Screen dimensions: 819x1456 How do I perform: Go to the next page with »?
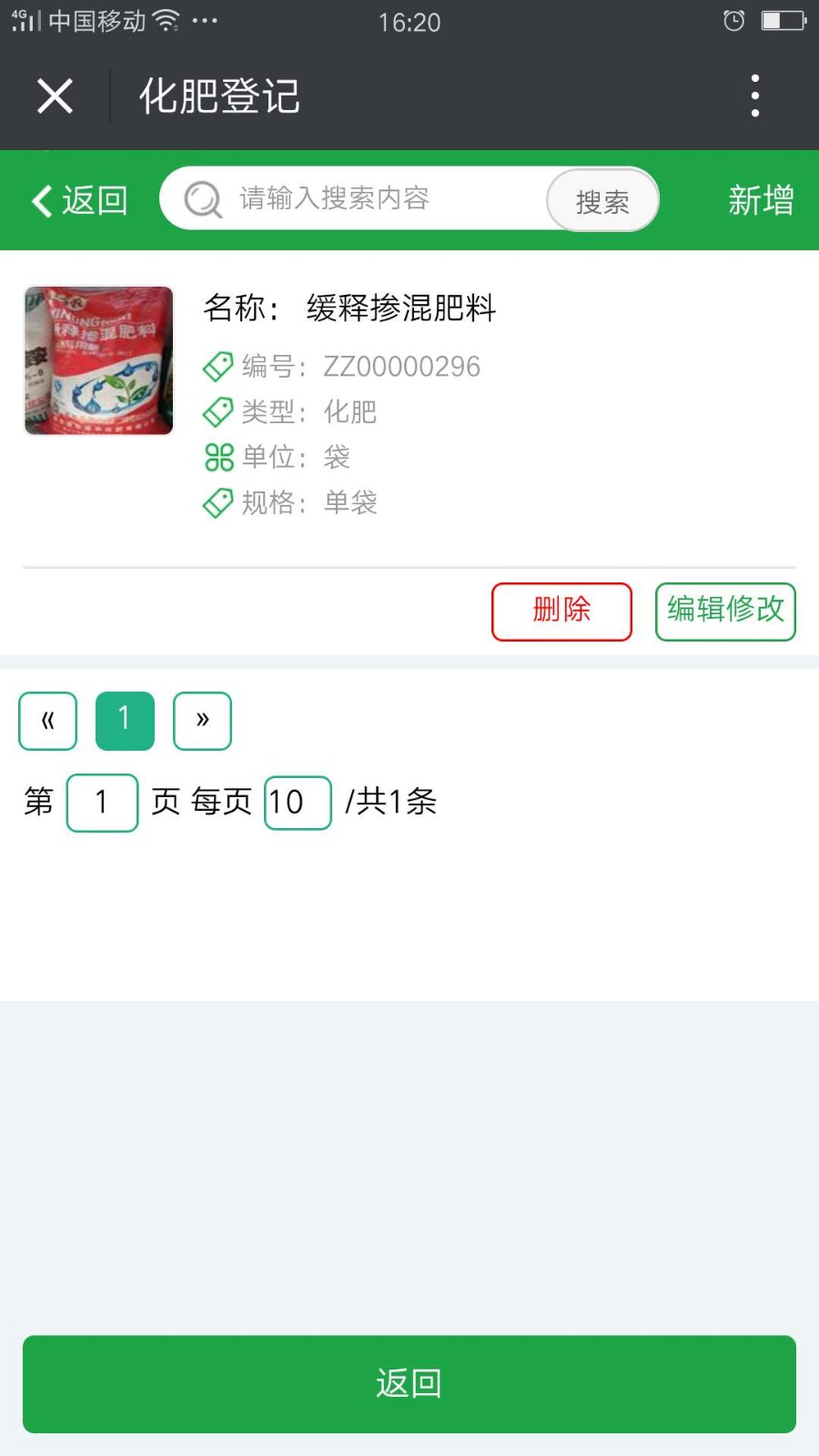tap(202, 721)
